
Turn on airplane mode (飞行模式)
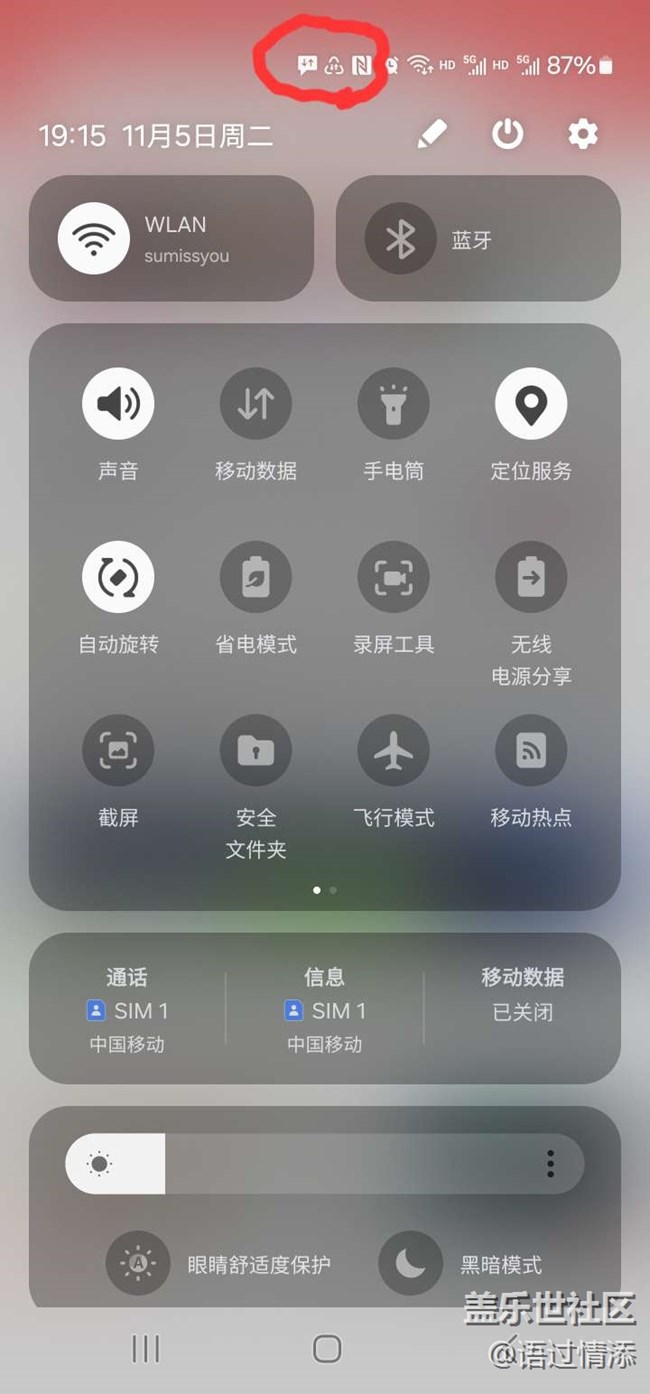394,750
